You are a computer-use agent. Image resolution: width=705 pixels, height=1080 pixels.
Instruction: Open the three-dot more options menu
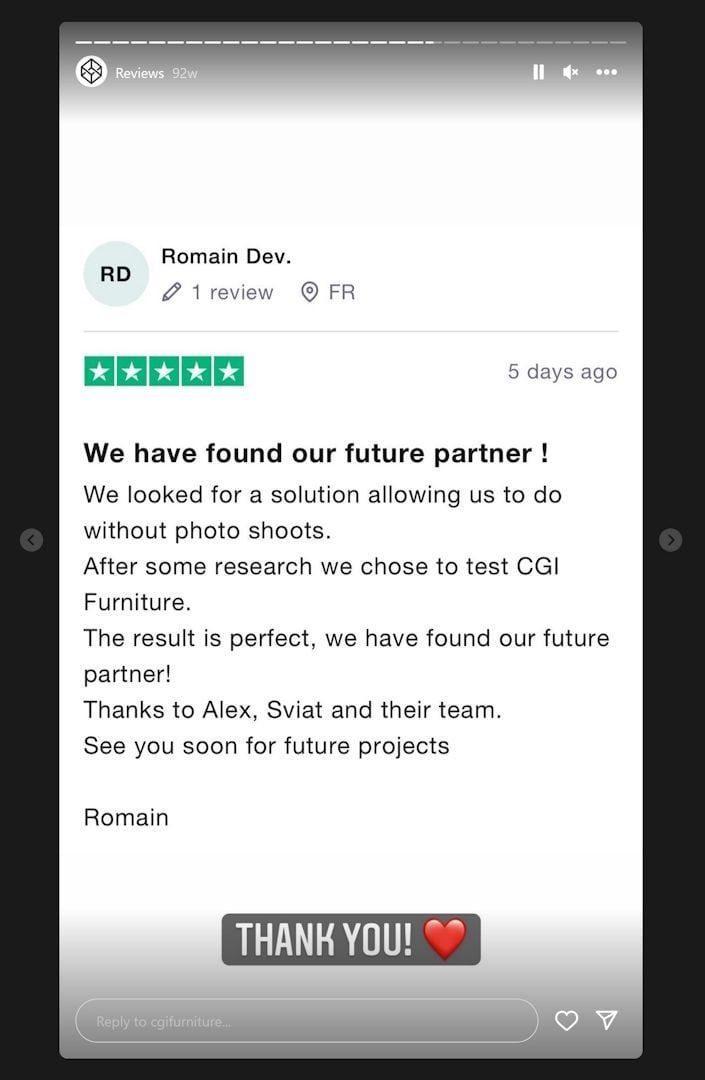(607, 72)
